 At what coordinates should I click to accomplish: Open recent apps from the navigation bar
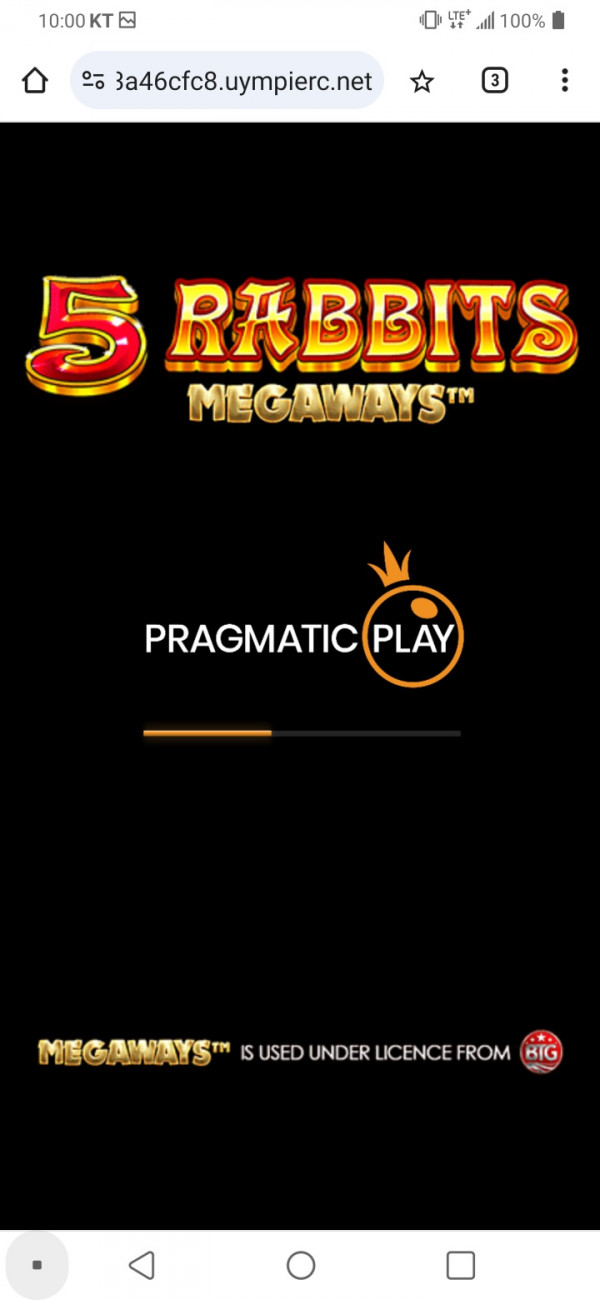[460, 1265]
